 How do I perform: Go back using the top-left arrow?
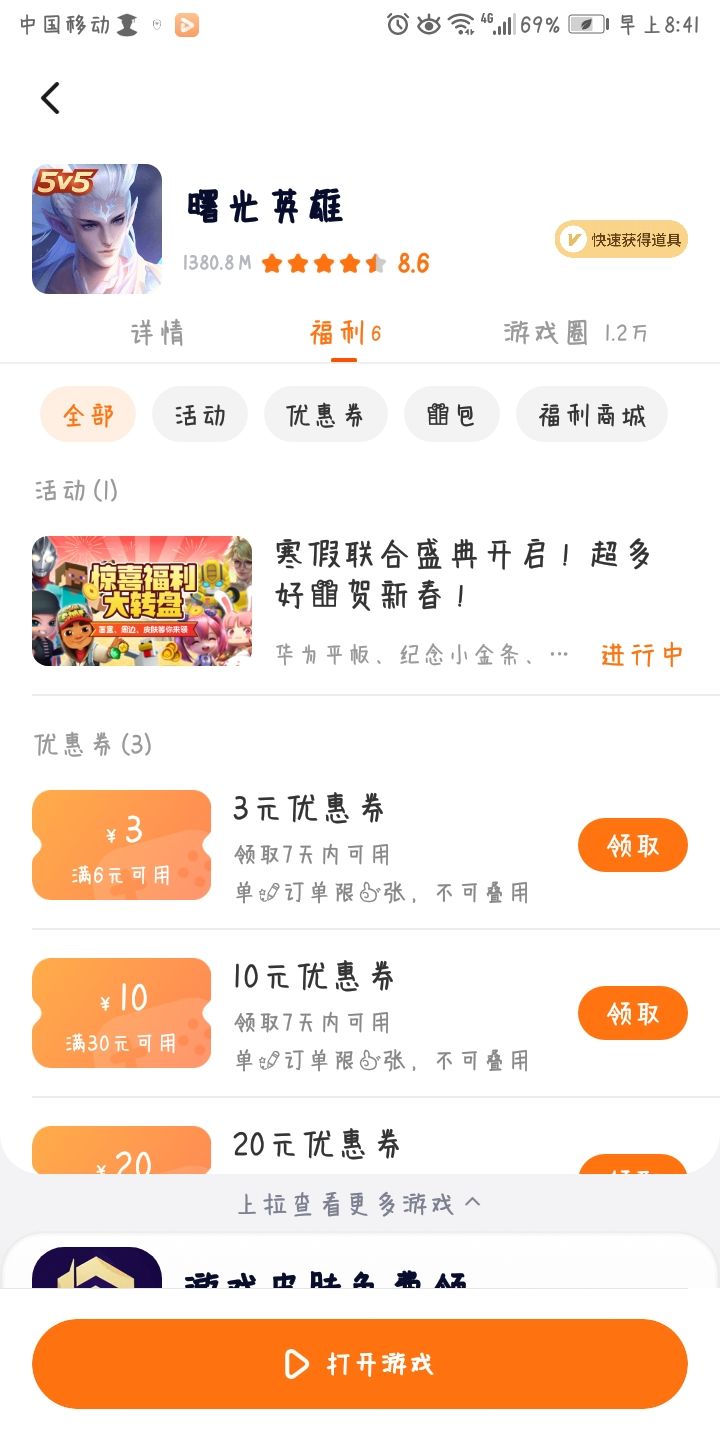coord(50,98)
